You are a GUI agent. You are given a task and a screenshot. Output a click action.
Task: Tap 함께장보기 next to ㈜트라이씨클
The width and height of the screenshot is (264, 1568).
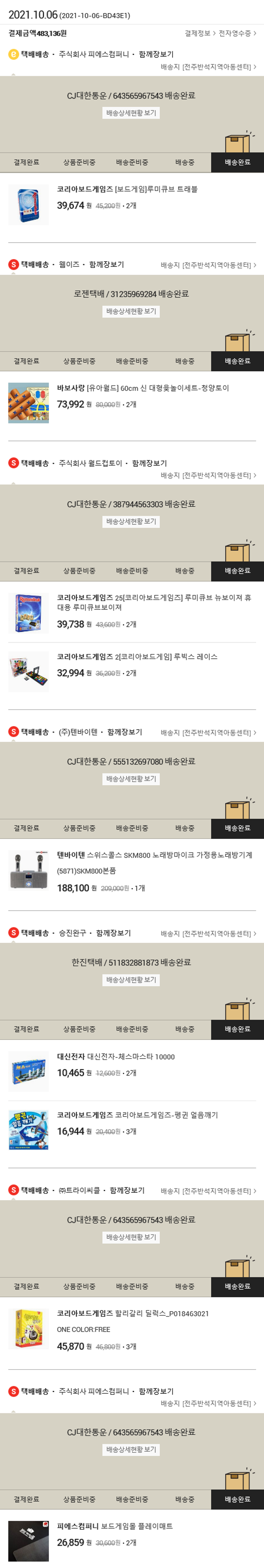[x=127, y=1190]
